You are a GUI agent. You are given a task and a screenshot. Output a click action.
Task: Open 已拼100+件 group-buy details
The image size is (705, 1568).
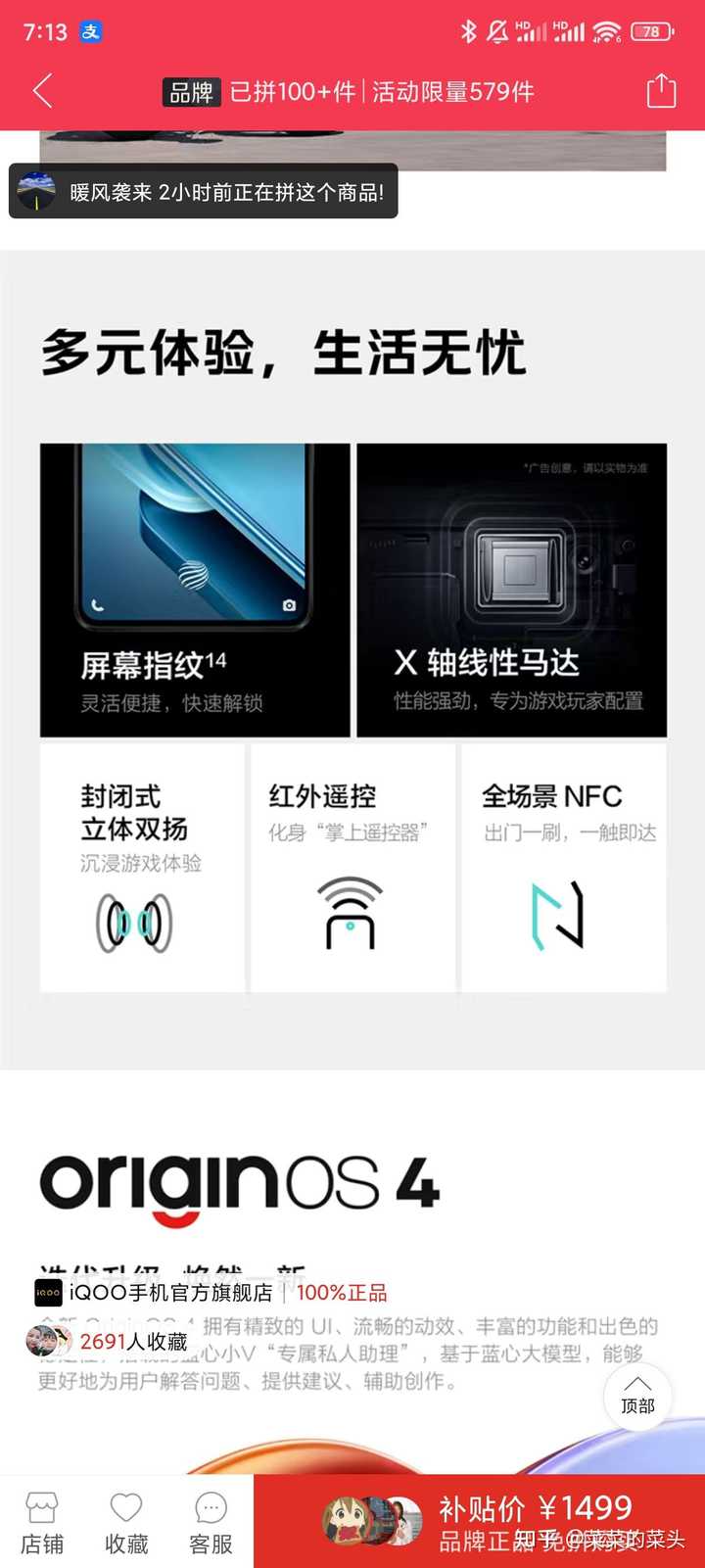(293, 91)
